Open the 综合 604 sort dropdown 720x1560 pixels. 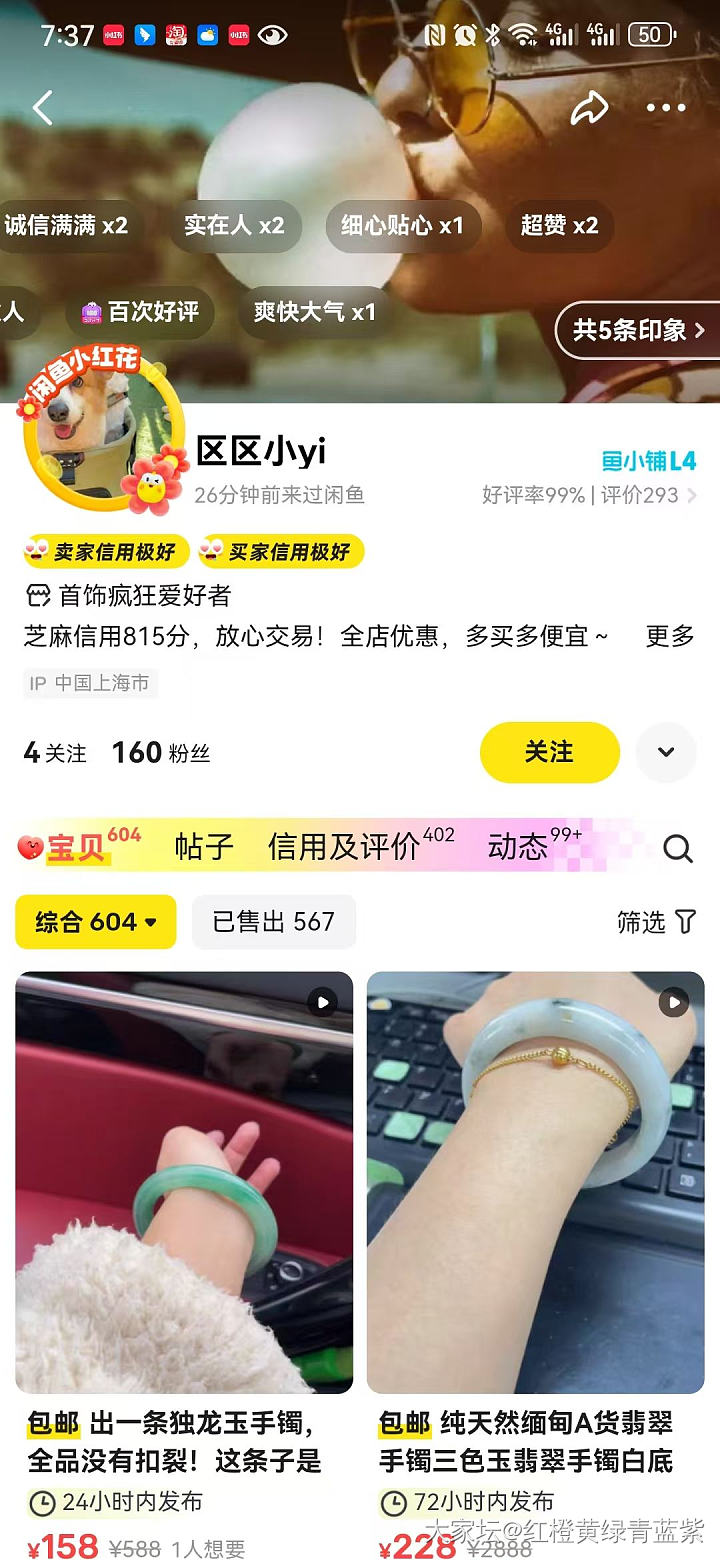pyautogui.click(x=96, y=922)
